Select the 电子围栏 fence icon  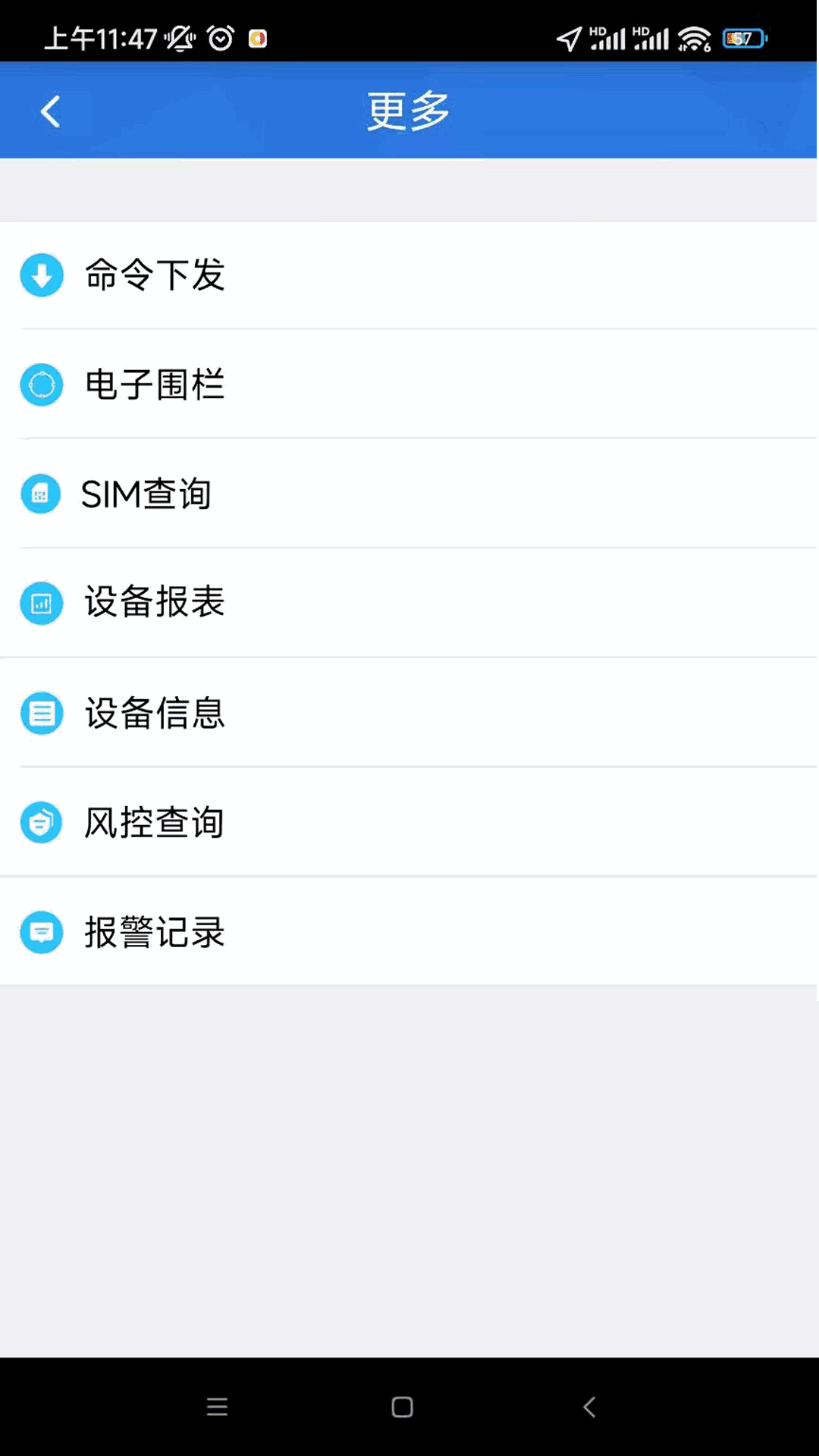coord(41,384)
